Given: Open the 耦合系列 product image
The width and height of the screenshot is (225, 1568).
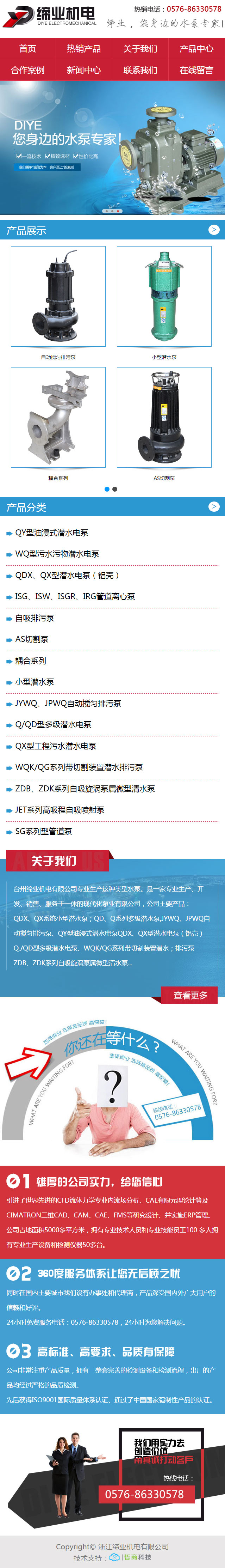Looking at the screenshot, I should pos(58,418).
